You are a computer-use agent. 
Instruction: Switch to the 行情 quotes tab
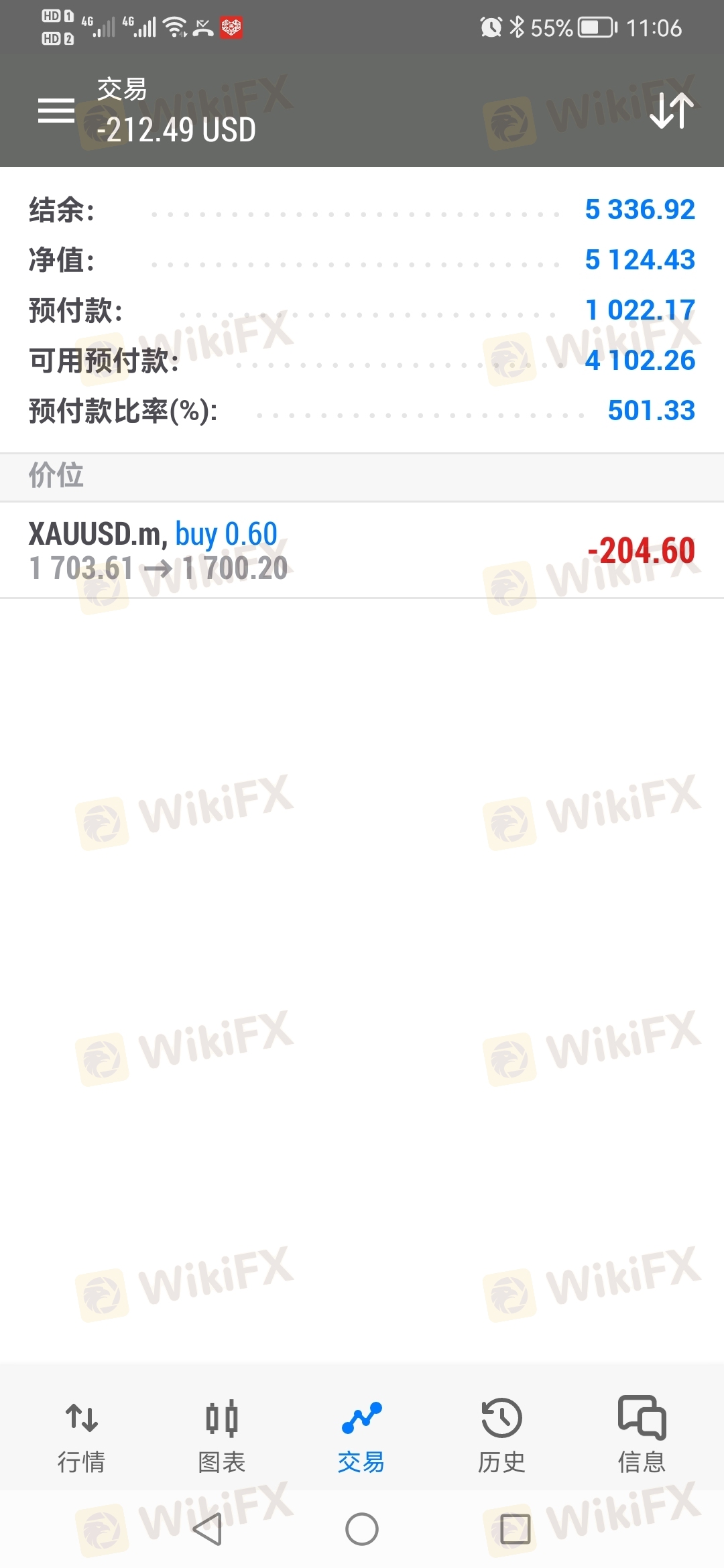[x=82, y=1435]
